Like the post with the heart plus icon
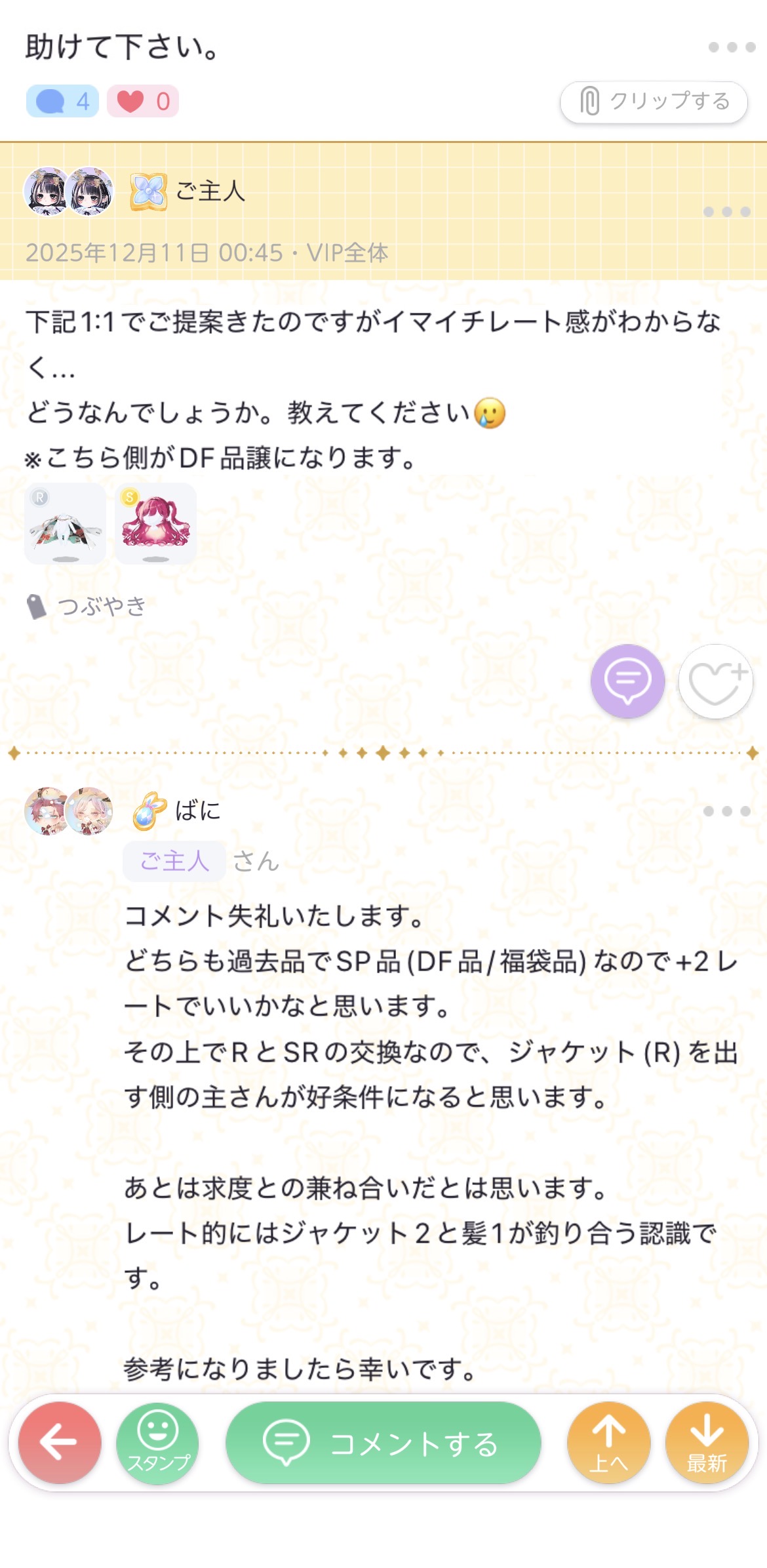This screenshot has width=767, height=1568. [x=715, y=681]
